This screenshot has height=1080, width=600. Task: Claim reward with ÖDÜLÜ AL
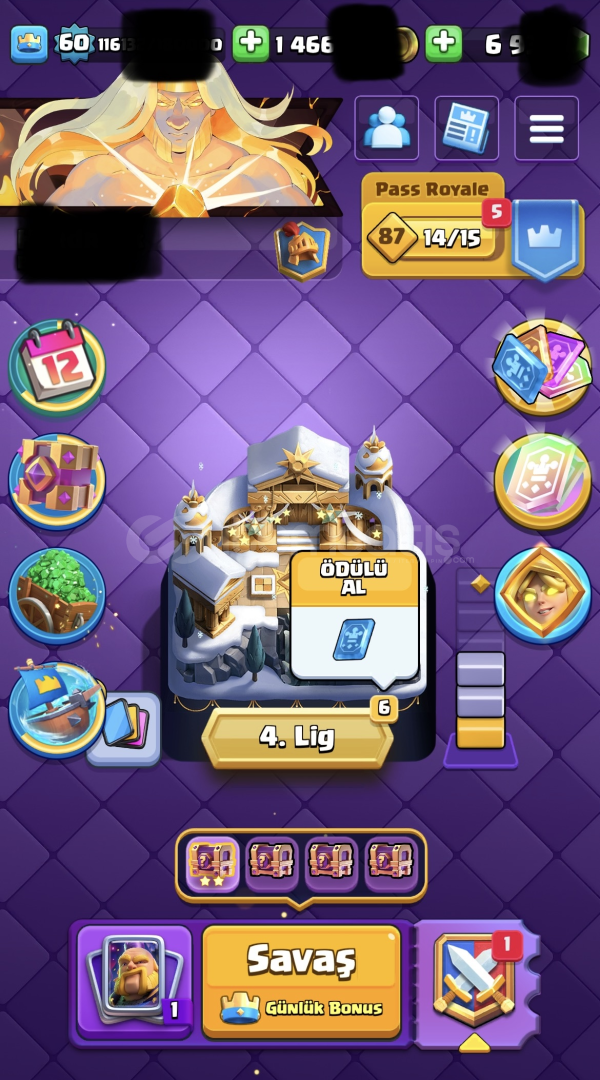point(354,615)
